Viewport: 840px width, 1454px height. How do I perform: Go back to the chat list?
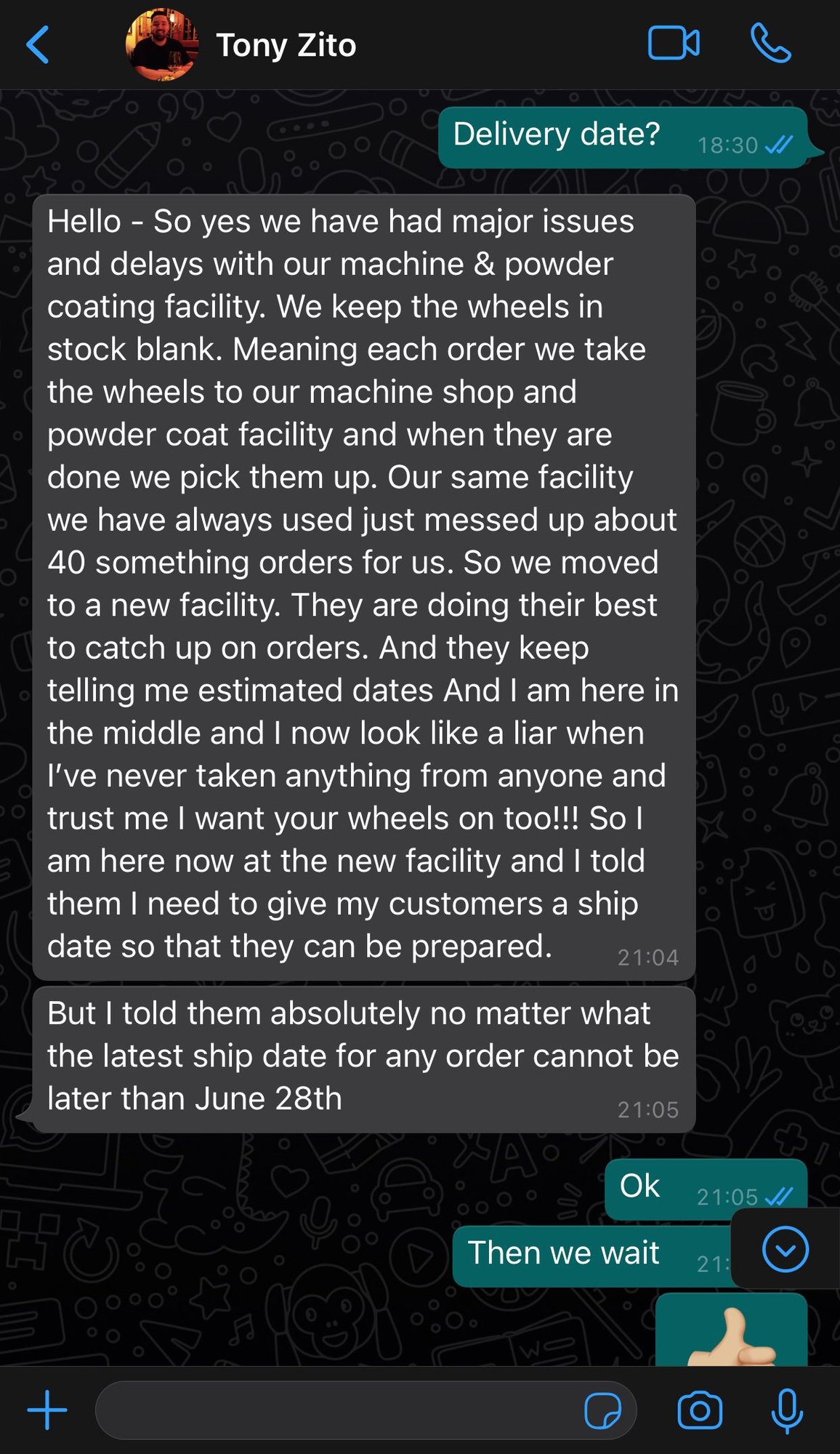38,45
